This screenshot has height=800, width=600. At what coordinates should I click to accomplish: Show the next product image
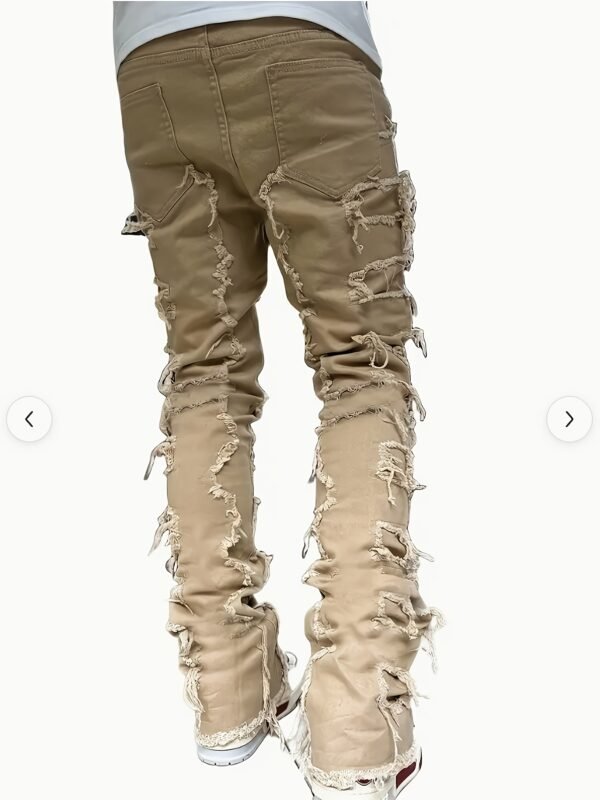click(569, 419)
